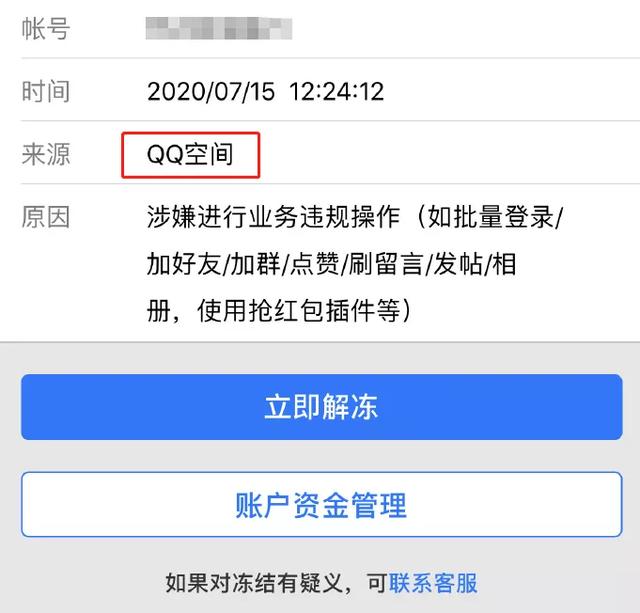Open the 联系客服 link
This screenshot has width=640, height=613.
tap(433, 583)
